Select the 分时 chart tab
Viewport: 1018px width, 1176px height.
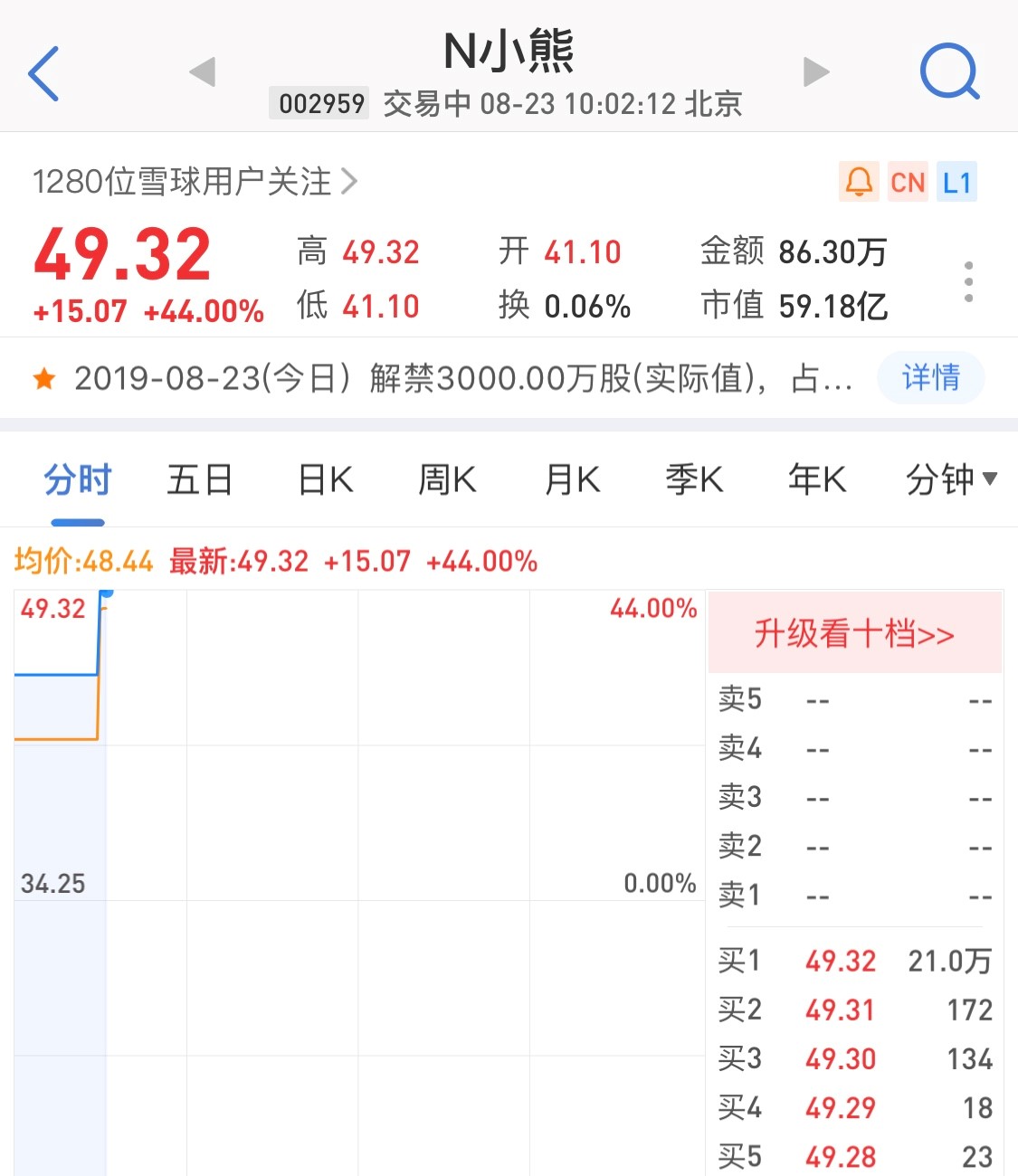click(x=78, y=479)
